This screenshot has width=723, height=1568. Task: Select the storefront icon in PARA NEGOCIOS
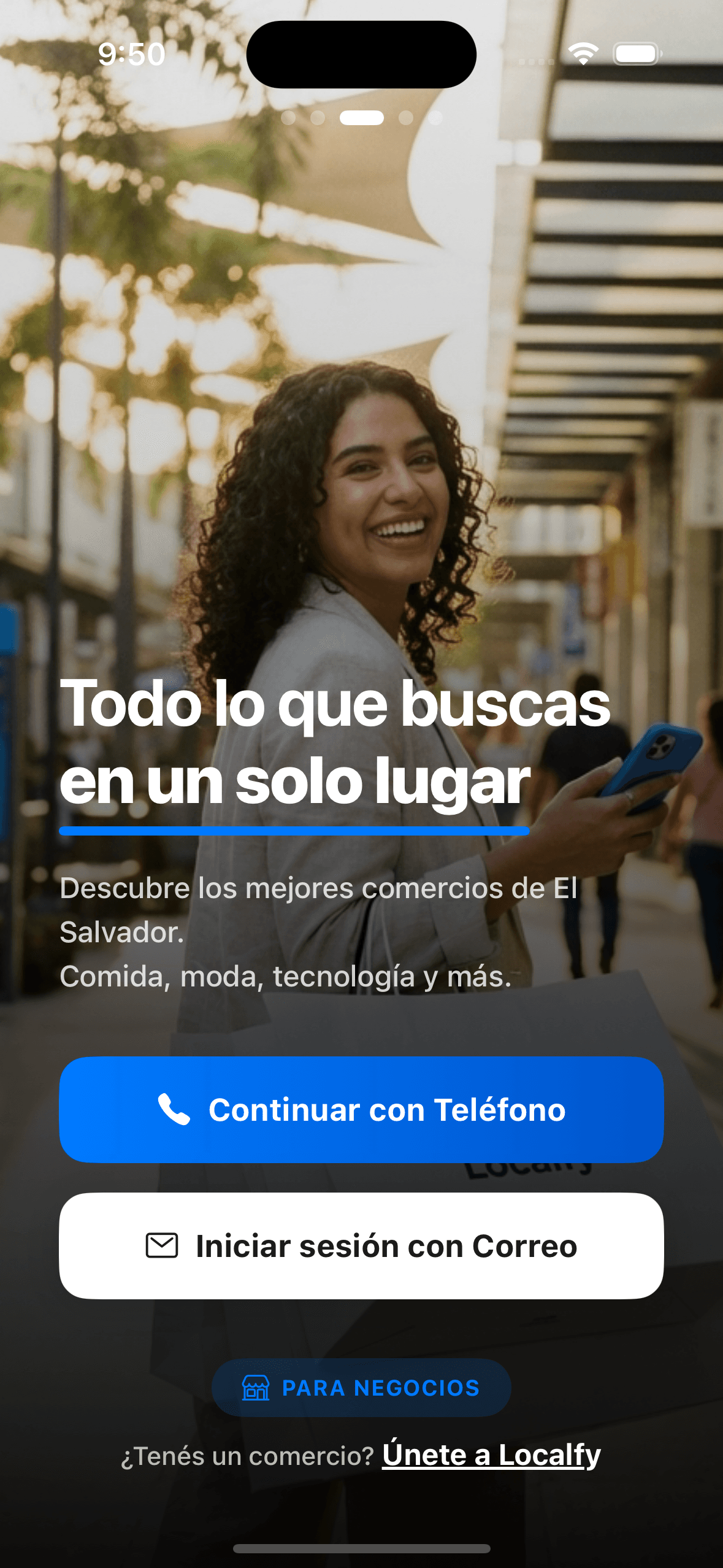click(257, 1388)
